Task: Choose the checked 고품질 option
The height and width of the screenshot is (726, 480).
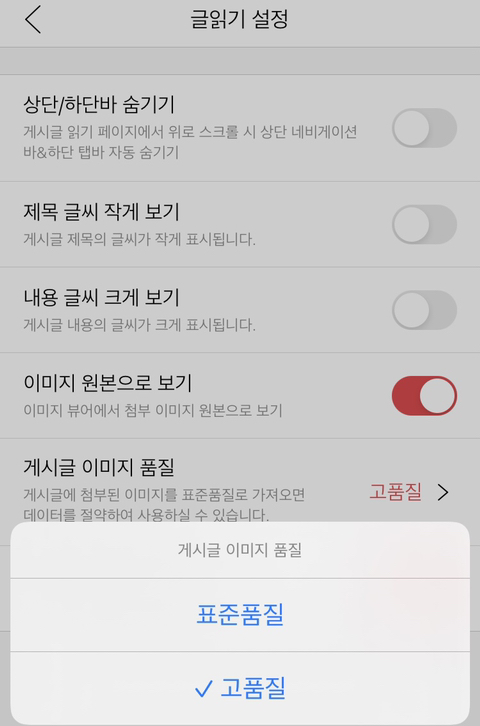Action: (x=240, y=688)
